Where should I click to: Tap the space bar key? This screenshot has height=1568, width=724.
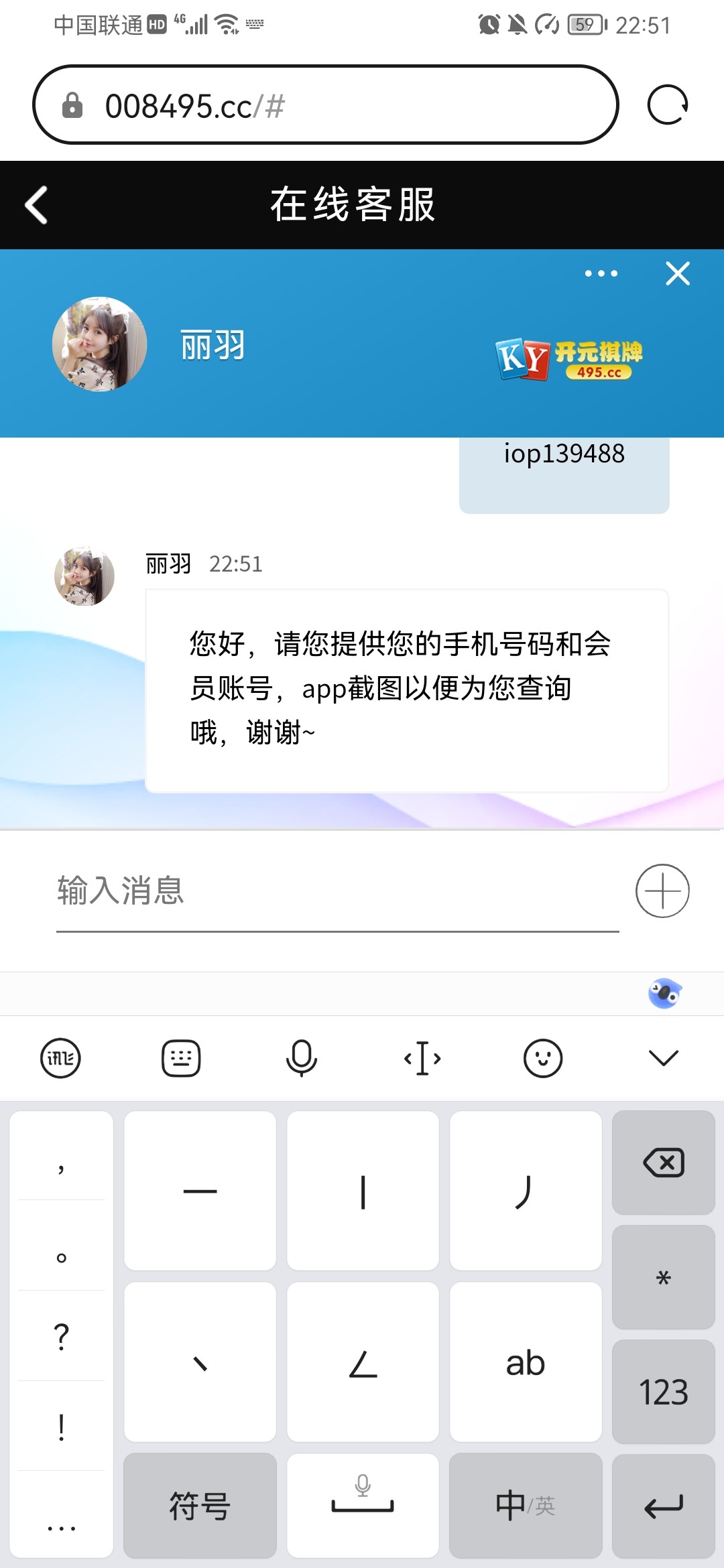coord(363,1506)
